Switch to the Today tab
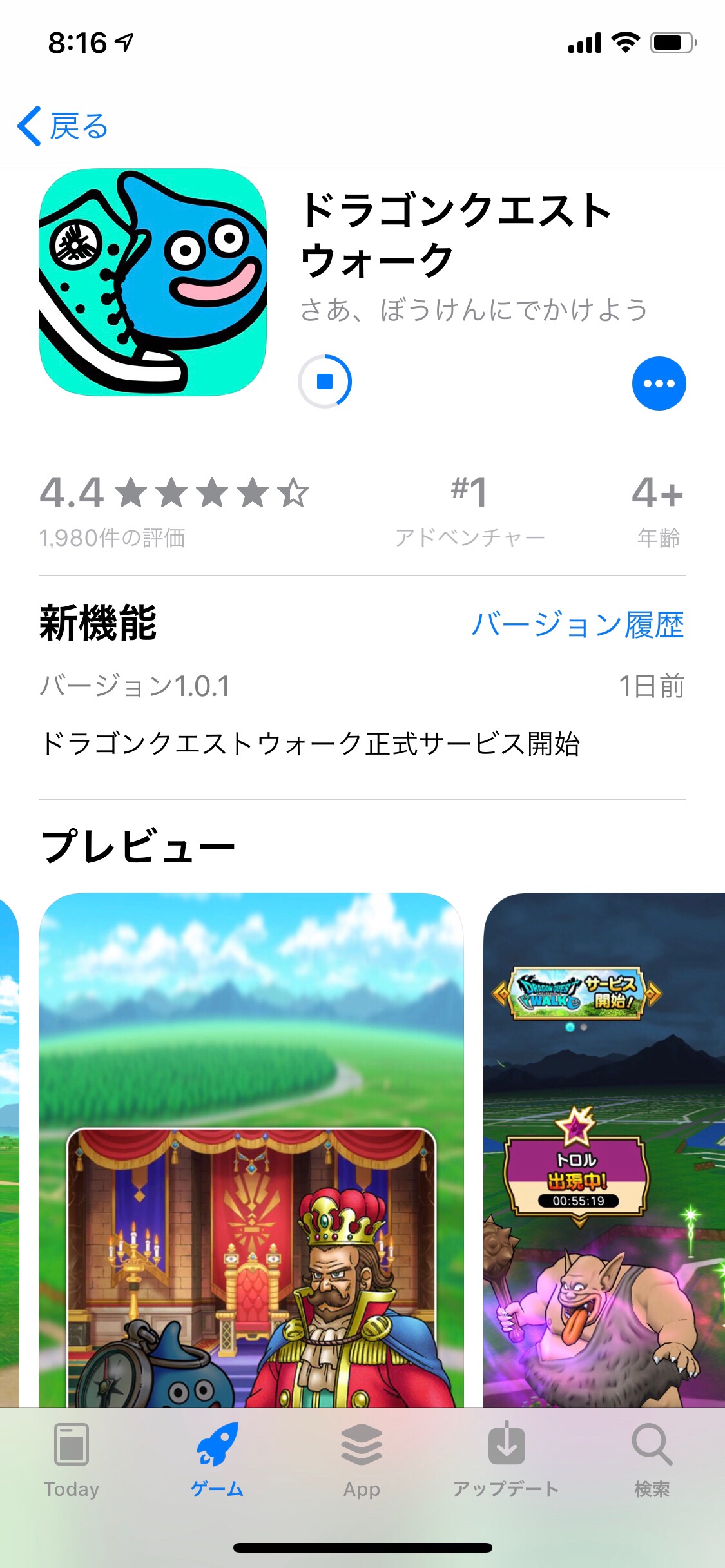 pyautogui.click(x=72, y=1460)
